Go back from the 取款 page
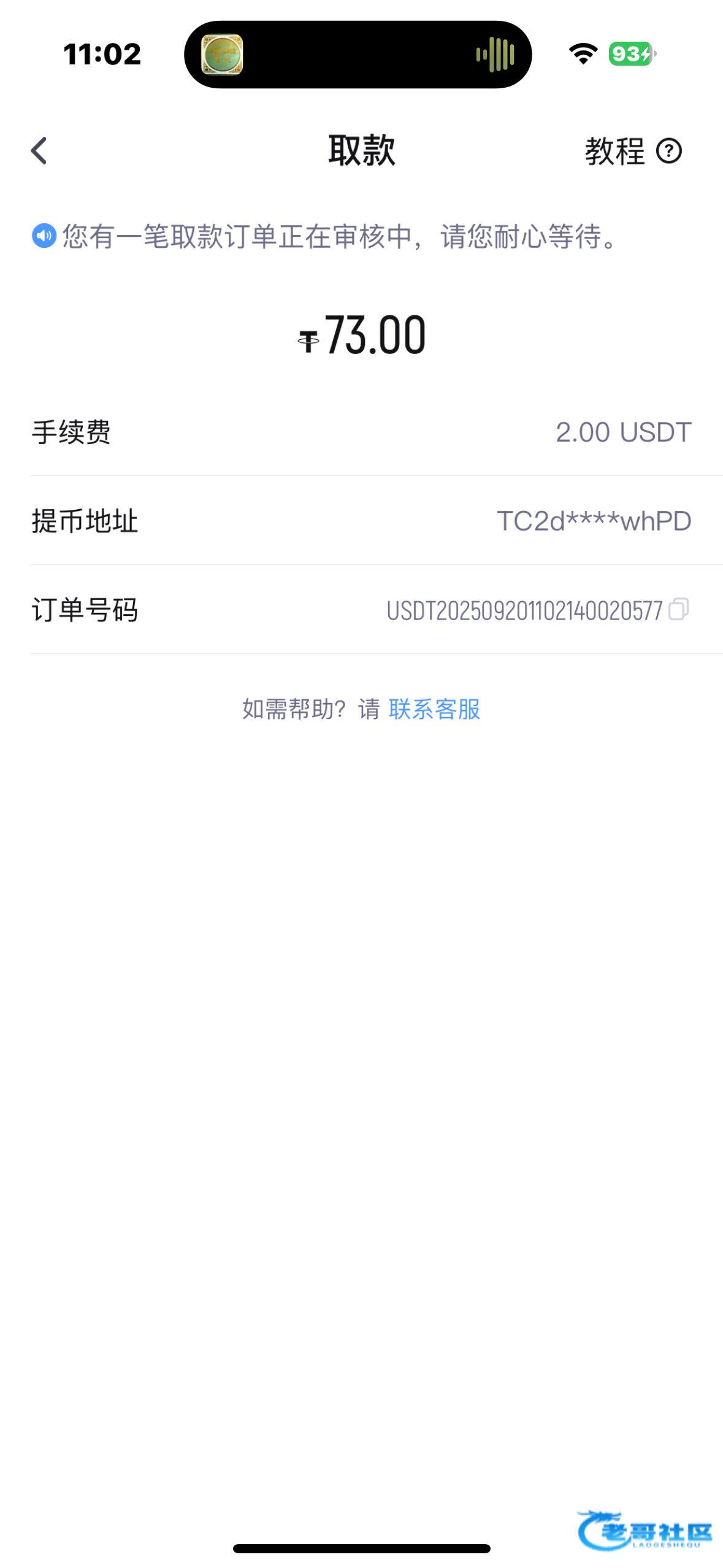Viewport: 723px width, 1568px height. [39, 150]
